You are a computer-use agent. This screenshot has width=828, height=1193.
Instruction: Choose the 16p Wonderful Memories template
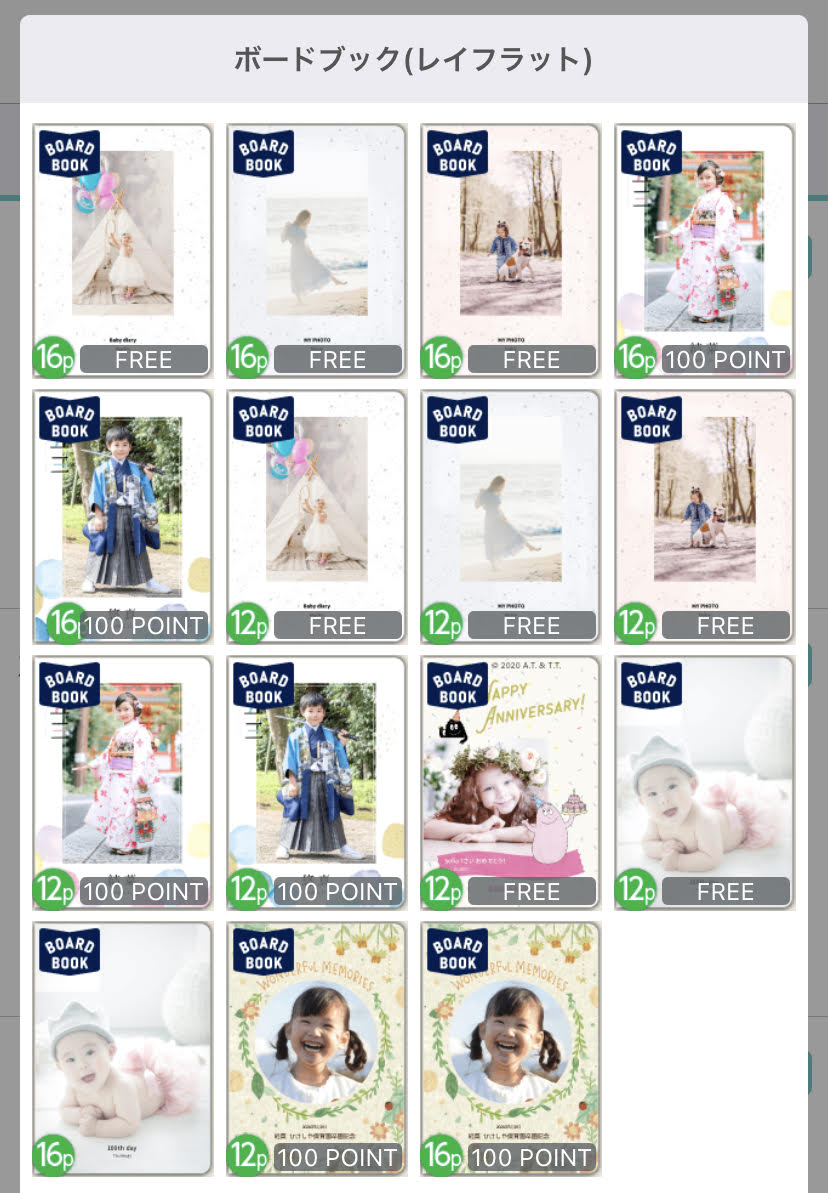click(x=510, y=1048)
